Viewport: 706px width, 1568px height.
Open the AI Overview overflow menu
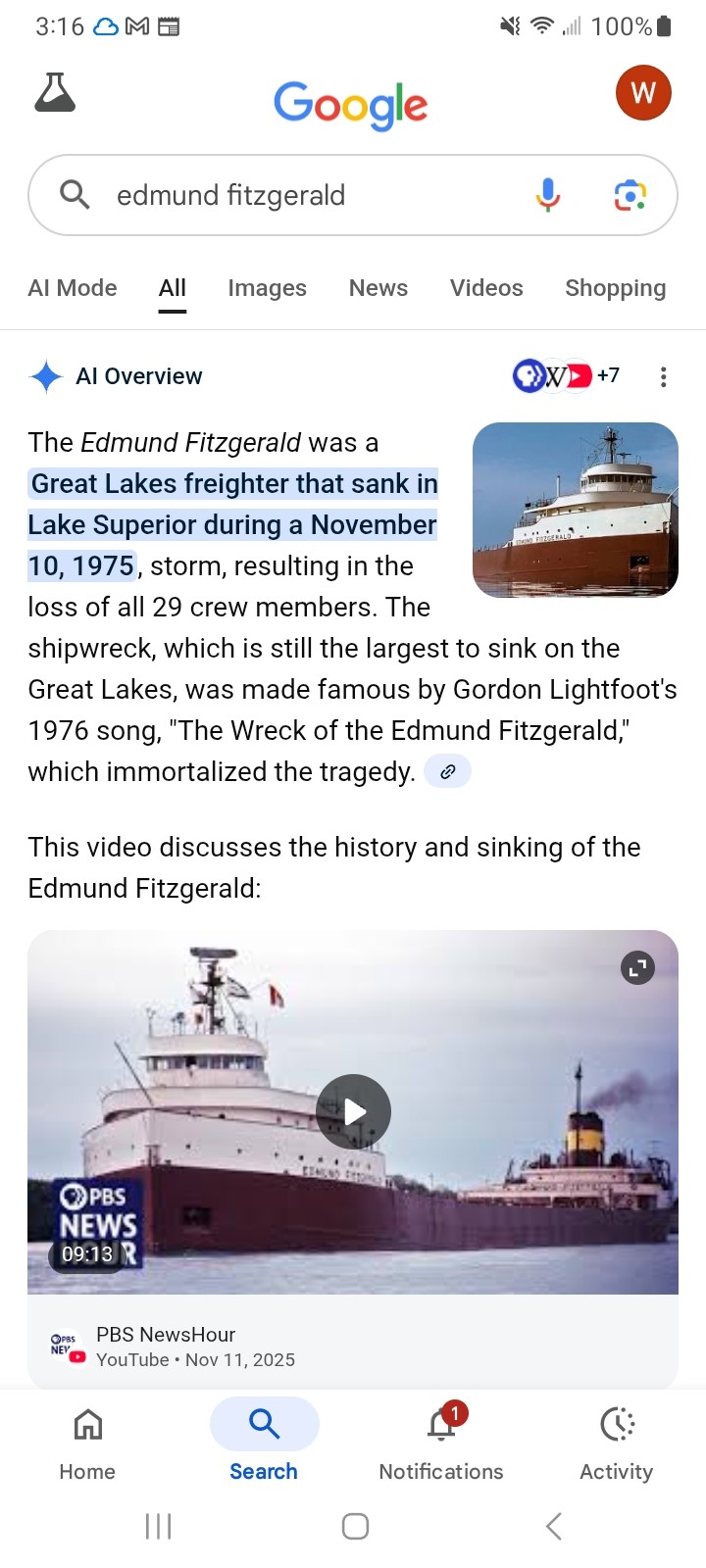pyautogui.click(x=664, y=376)
